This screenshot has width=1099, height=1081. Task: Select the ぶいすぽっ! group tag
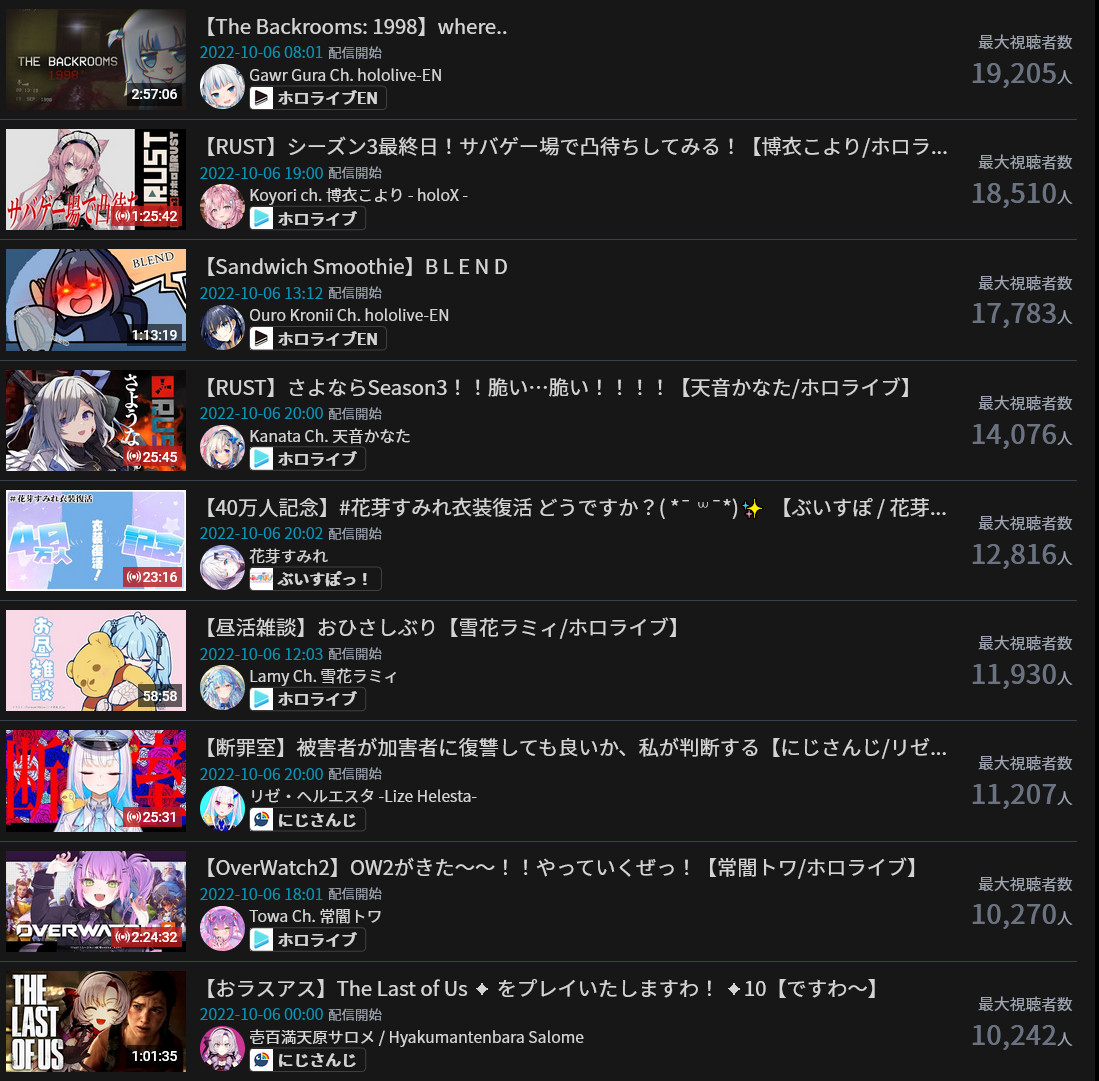[315, 579]
